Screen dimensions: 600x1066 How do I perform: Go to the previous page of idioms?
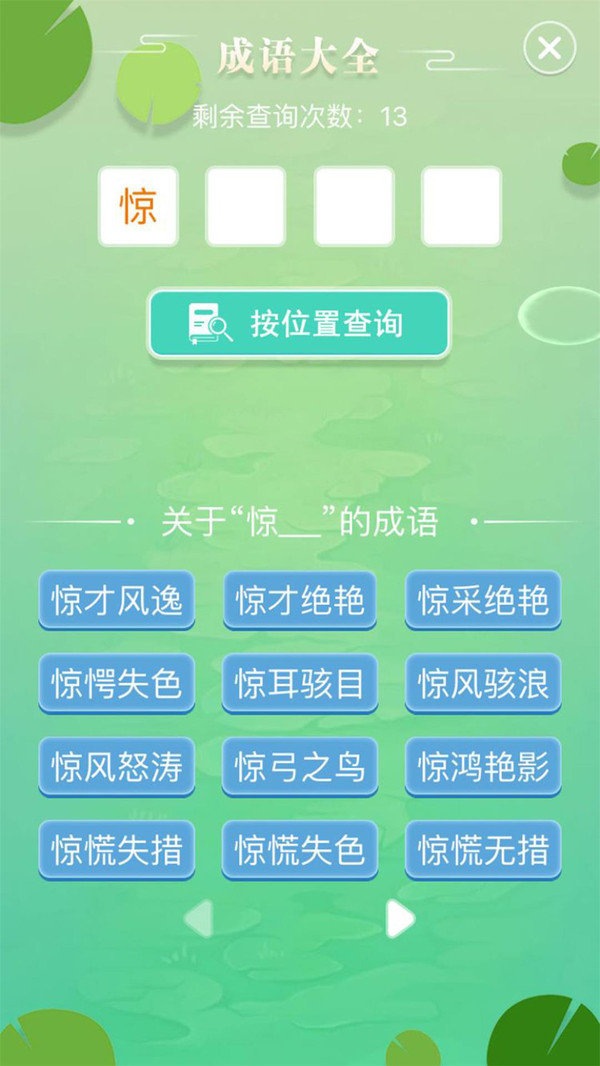coord(199,919)
